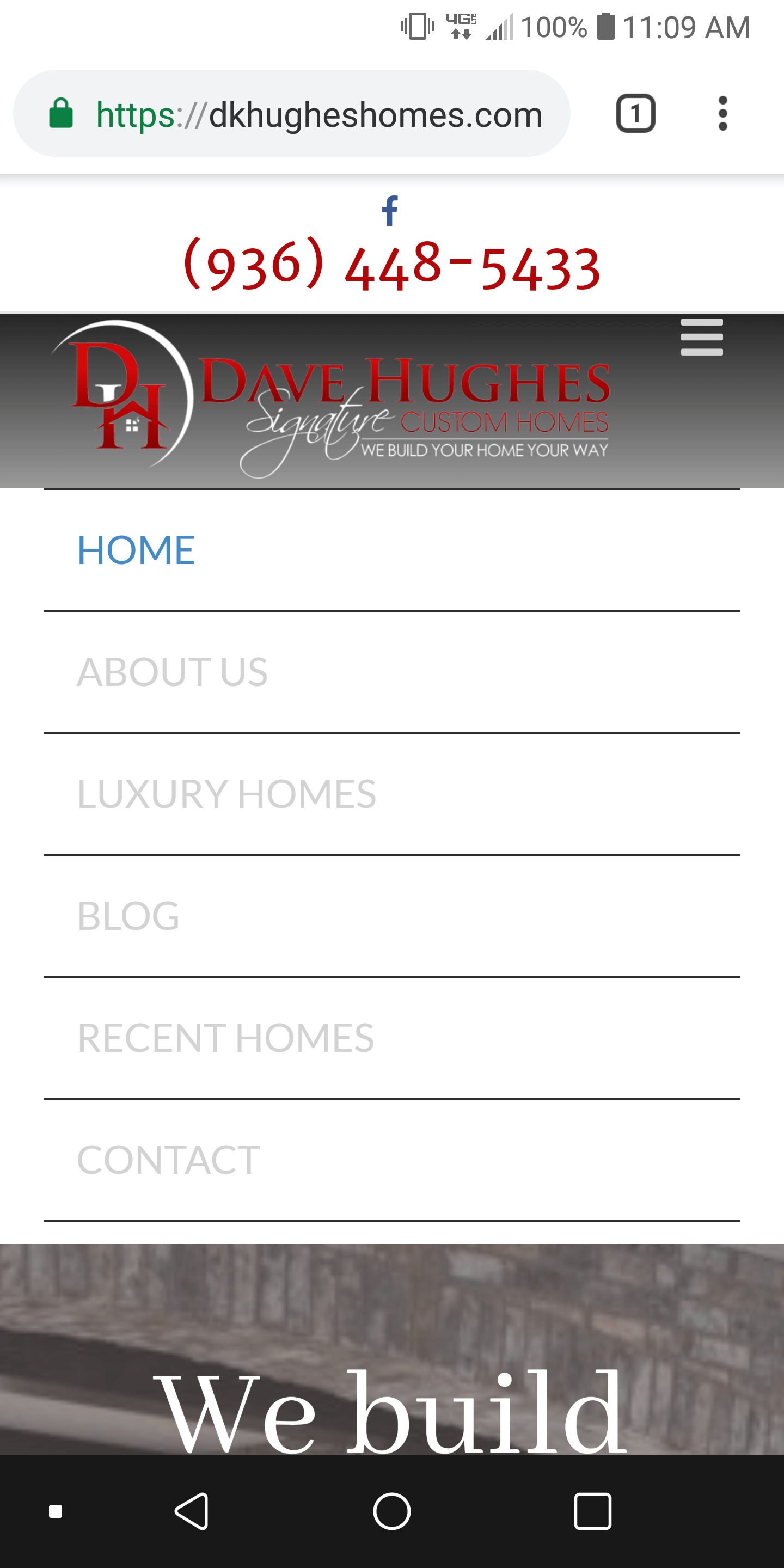
Task: Tap the system back button
Action: (192, 1511)
